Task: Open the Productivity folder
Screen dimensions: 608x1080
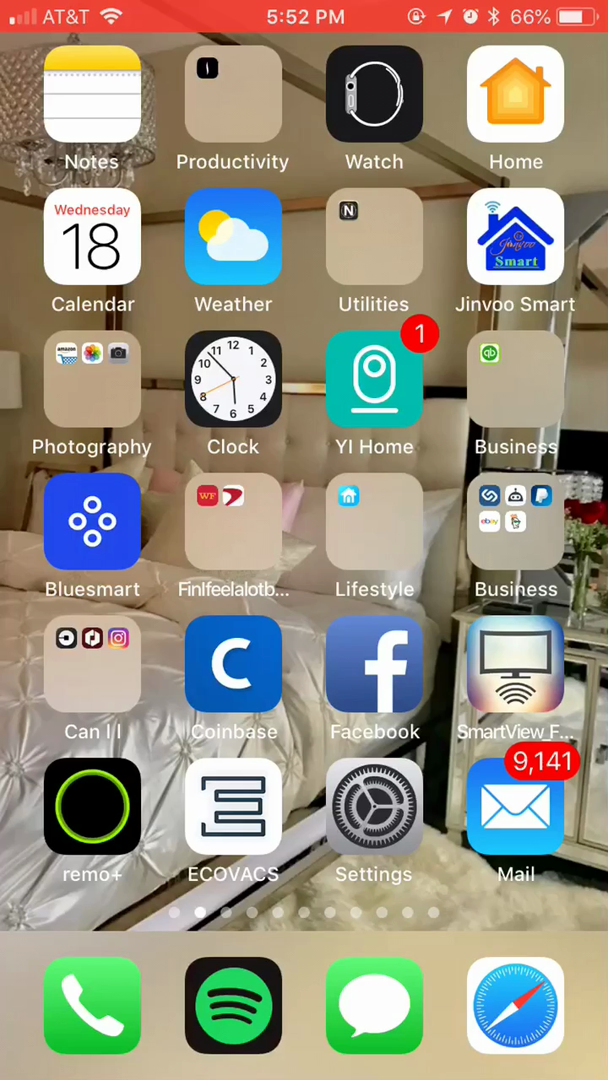Action: click(x=233, y=94)
